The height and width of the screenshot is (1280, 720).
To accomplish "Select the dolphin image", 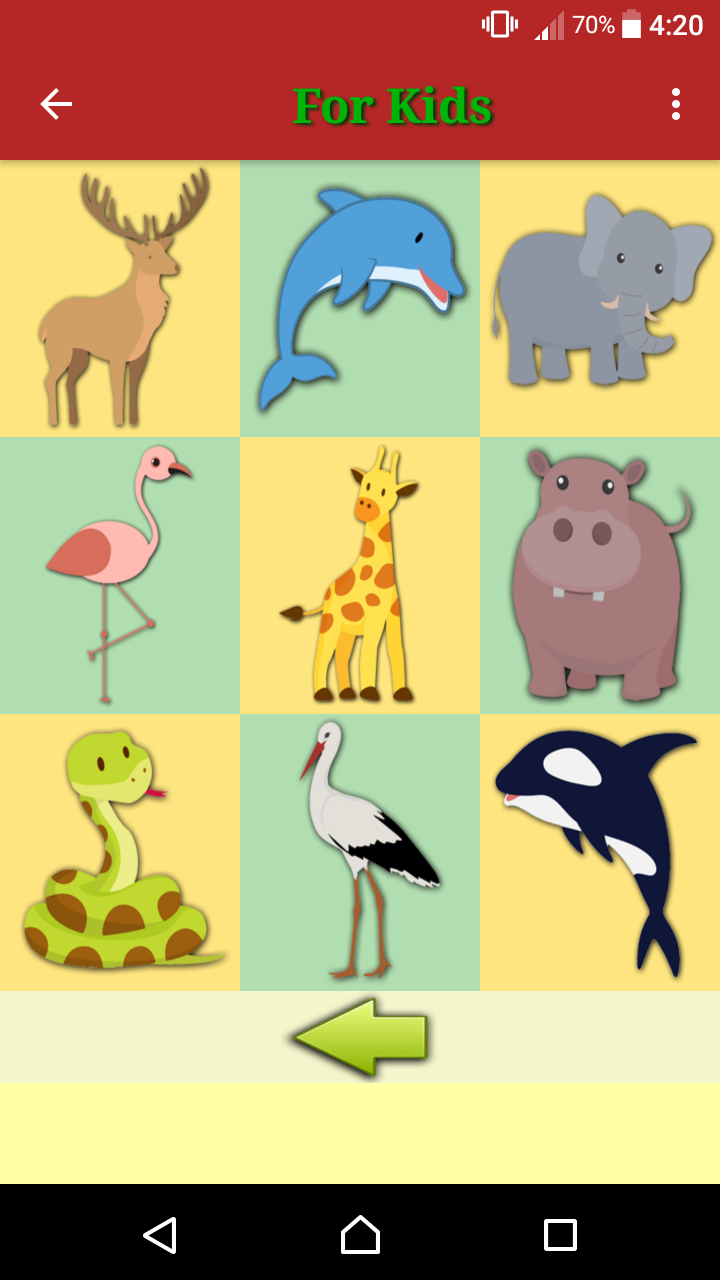I will point(360,295).
